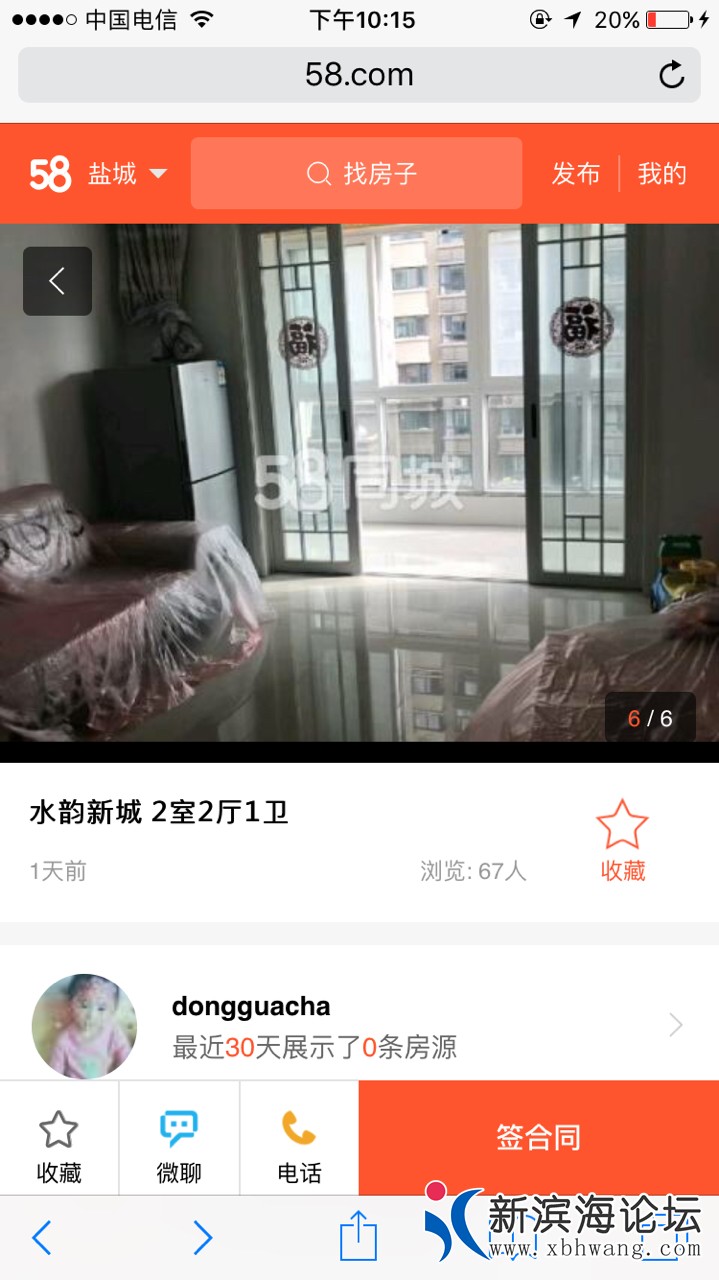Favorite the listing with the orange star
Image resolution: width=719 pixels, height=1280 pixels.
click(622, 840)
